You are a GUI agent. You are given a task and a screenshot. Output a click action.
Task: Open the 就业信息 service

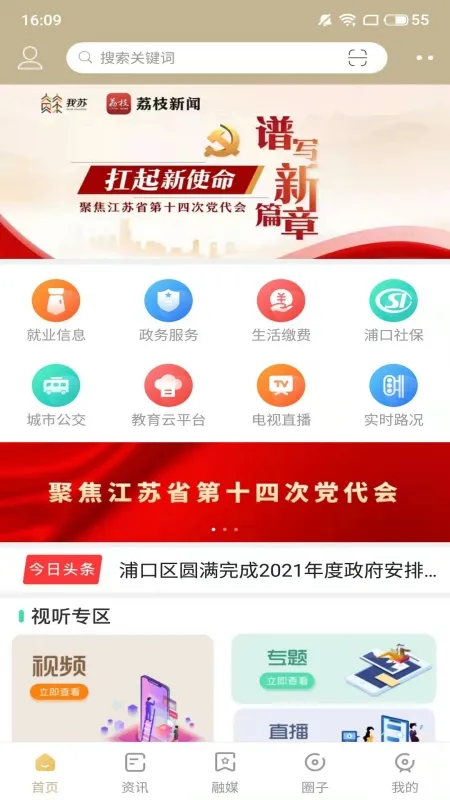point(56,311)
